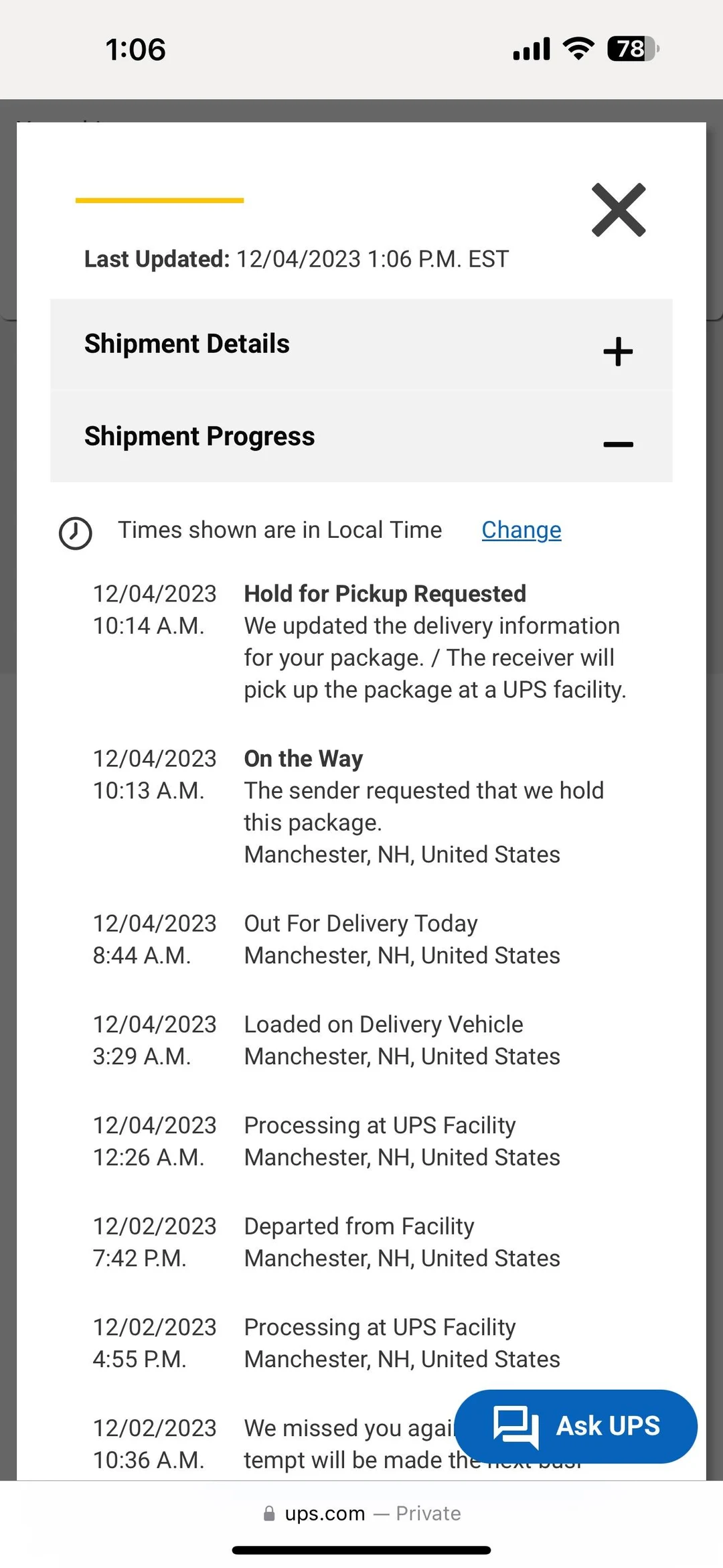Tap the Change time zone link
723x1568 pixels.
tap(521, 530)
